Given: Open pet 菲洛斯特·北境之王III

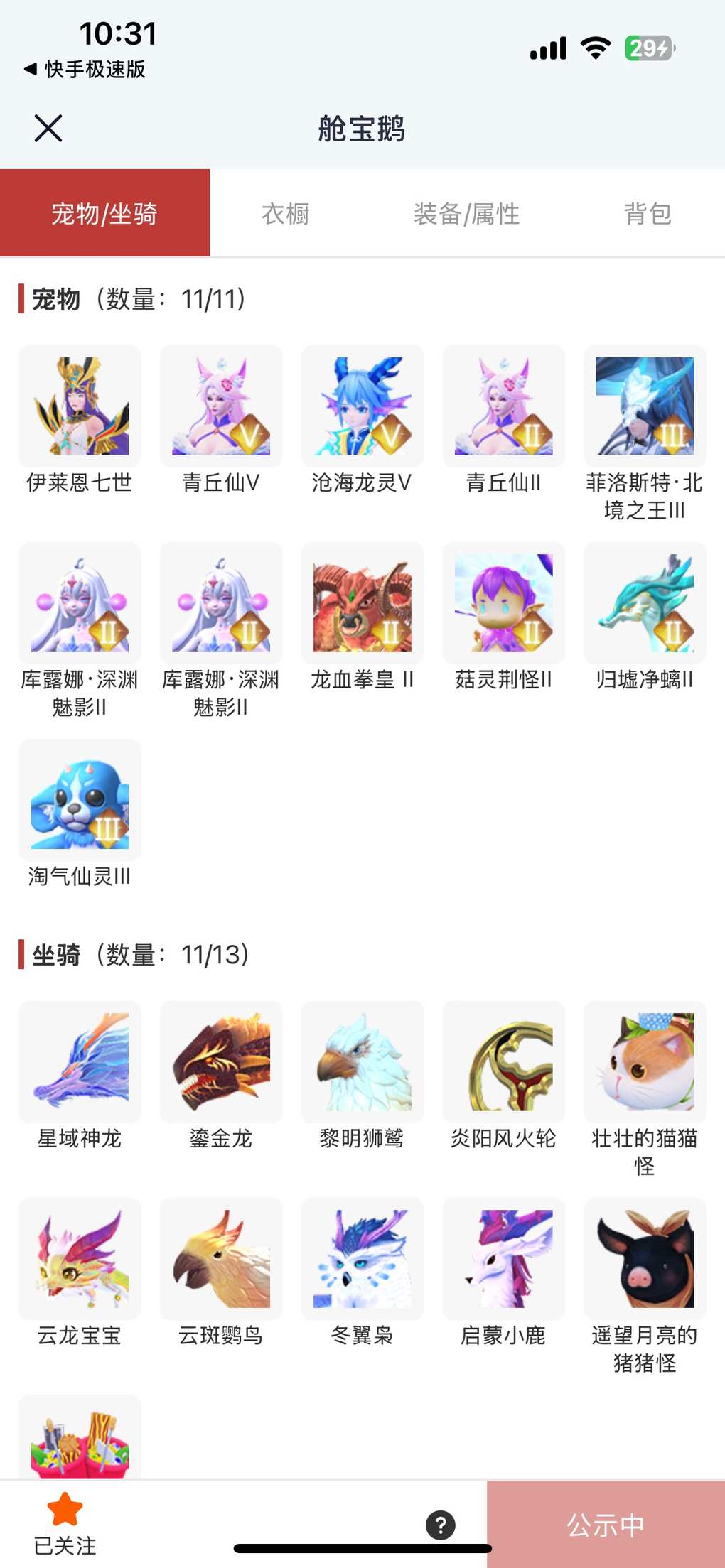Looking at the screenshot, I should [645, 406].
